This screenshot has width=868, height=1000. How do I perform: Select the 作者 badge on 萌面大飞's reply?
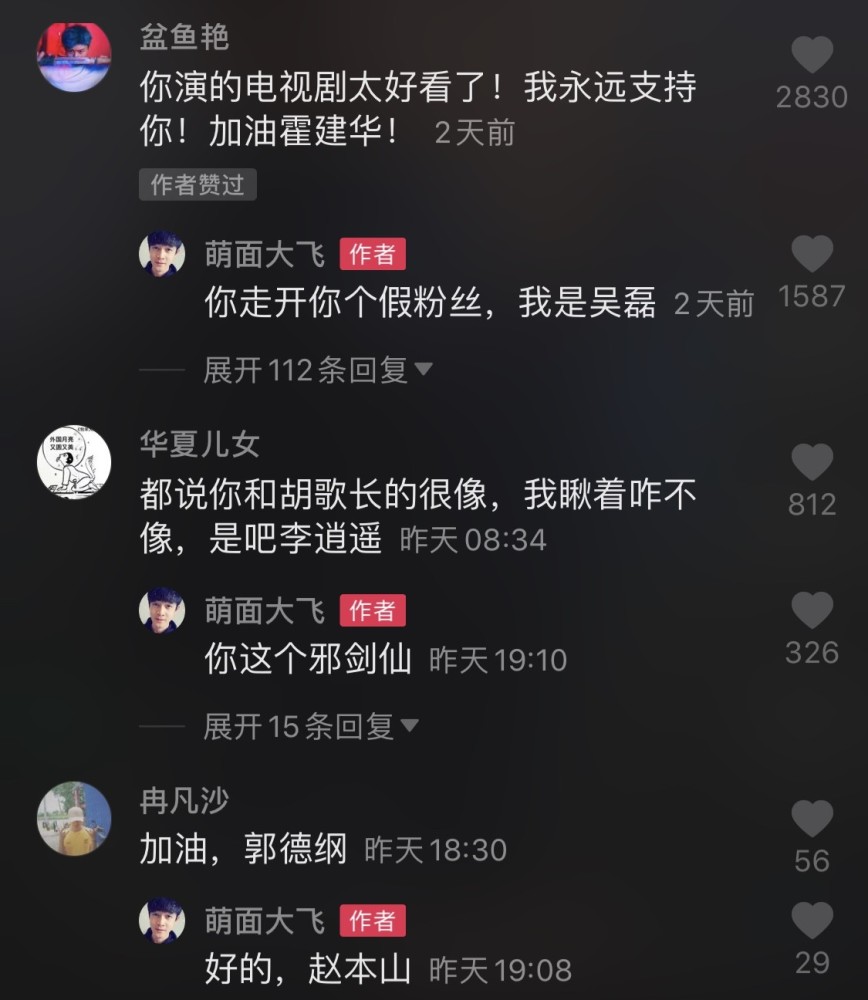tap(371, 252)
